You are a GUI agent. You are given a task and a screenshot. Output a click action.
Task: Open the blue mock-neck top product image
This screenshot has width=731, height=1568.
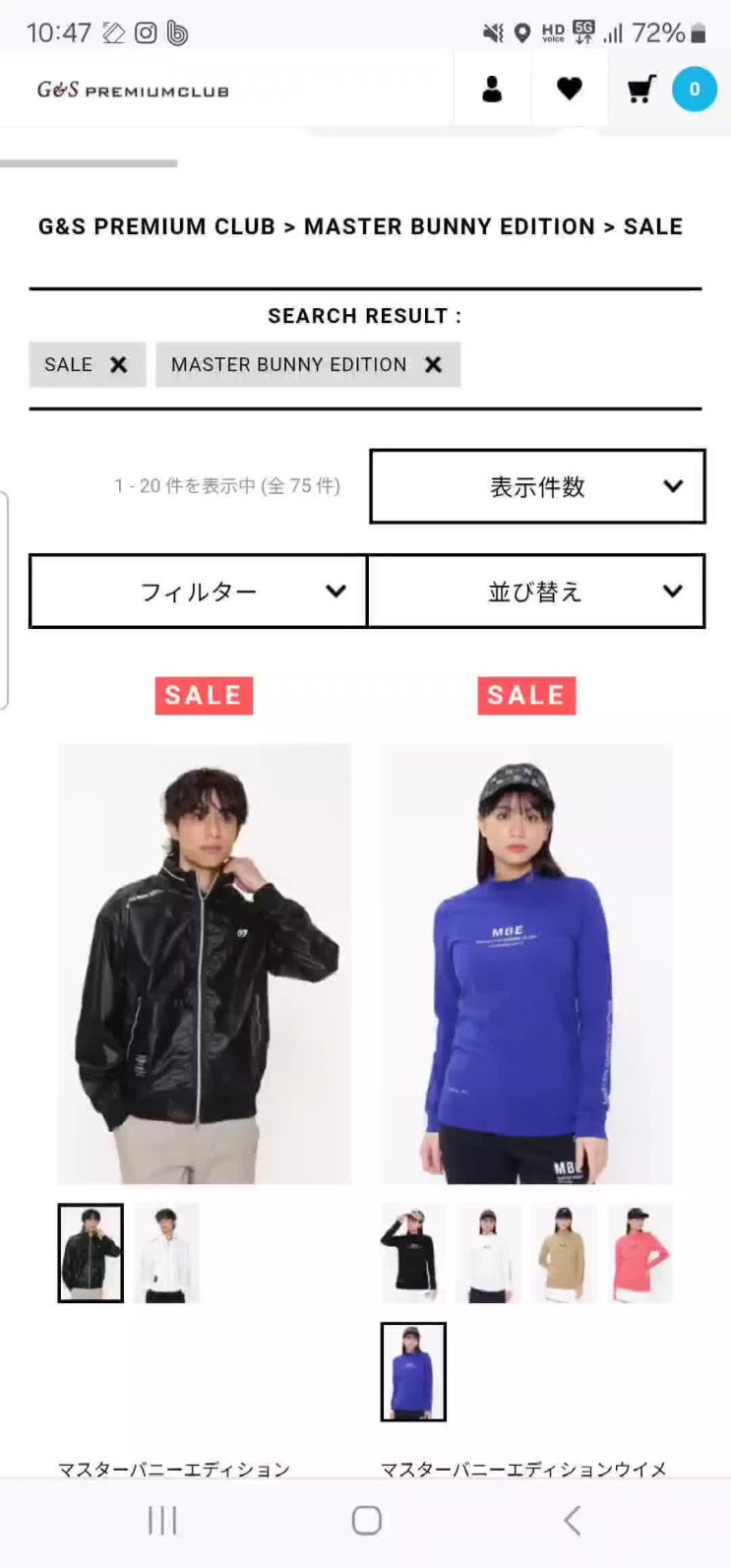coord(525,963)
